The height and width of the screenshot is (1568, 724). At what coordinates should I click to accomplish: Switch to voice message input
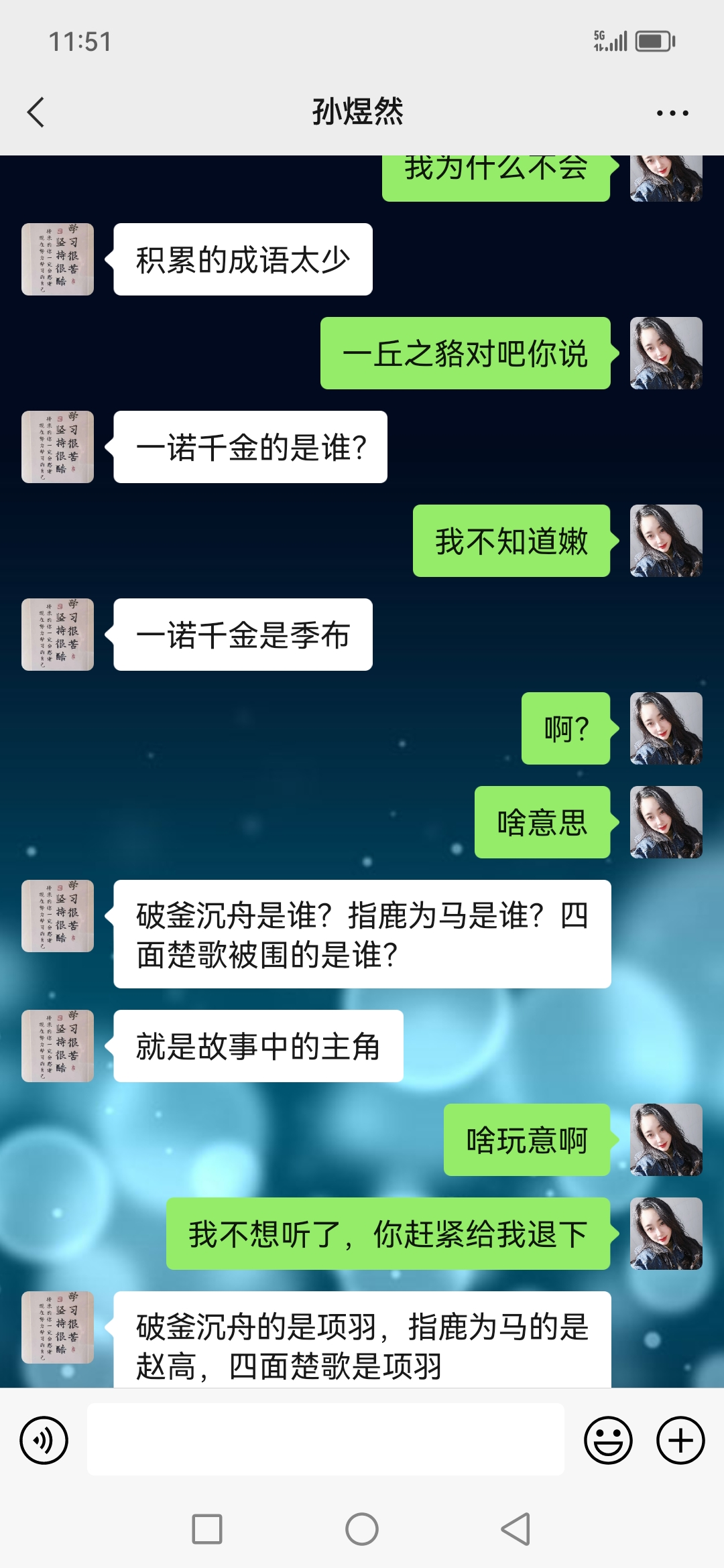click(44, 1440)
